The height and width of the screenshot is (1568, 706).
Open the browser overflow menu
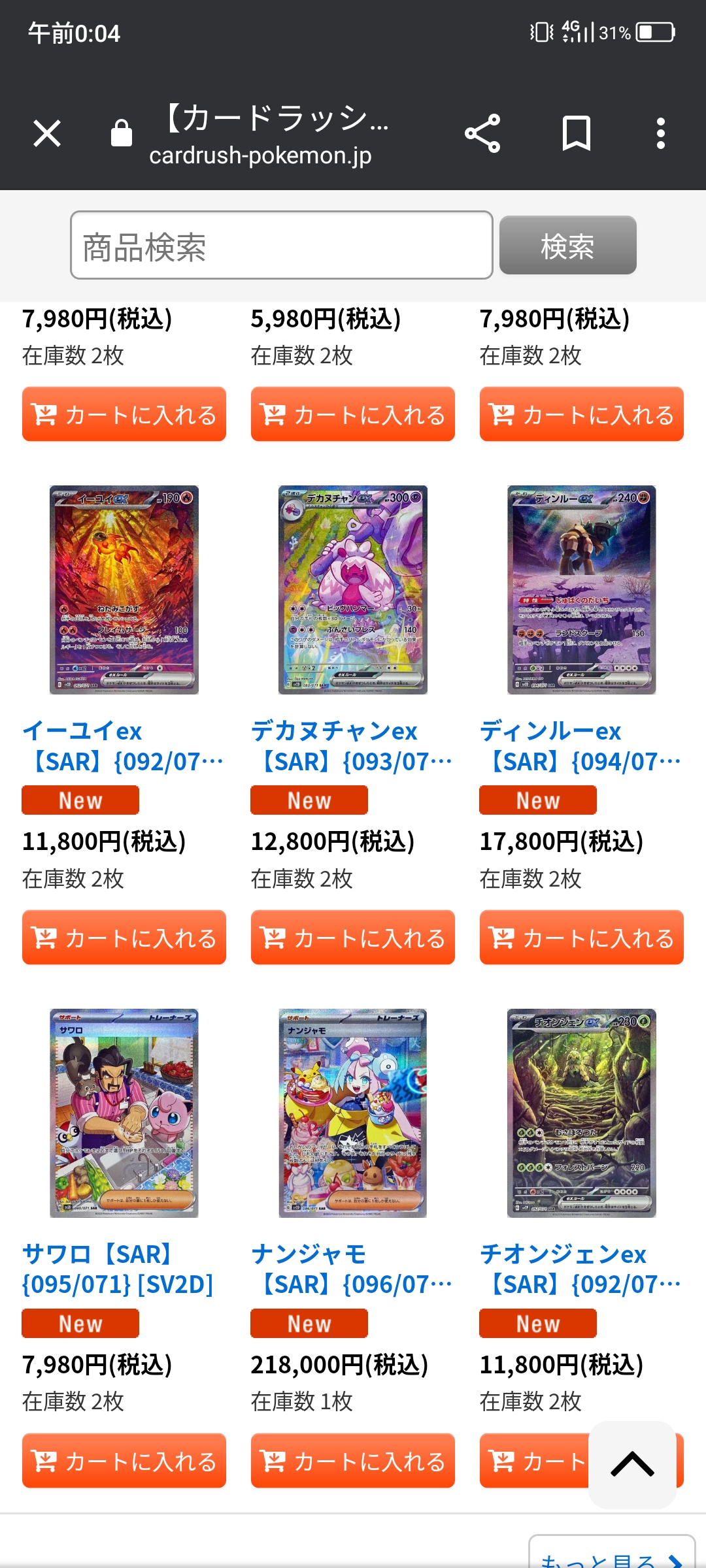tap(661, 134)
